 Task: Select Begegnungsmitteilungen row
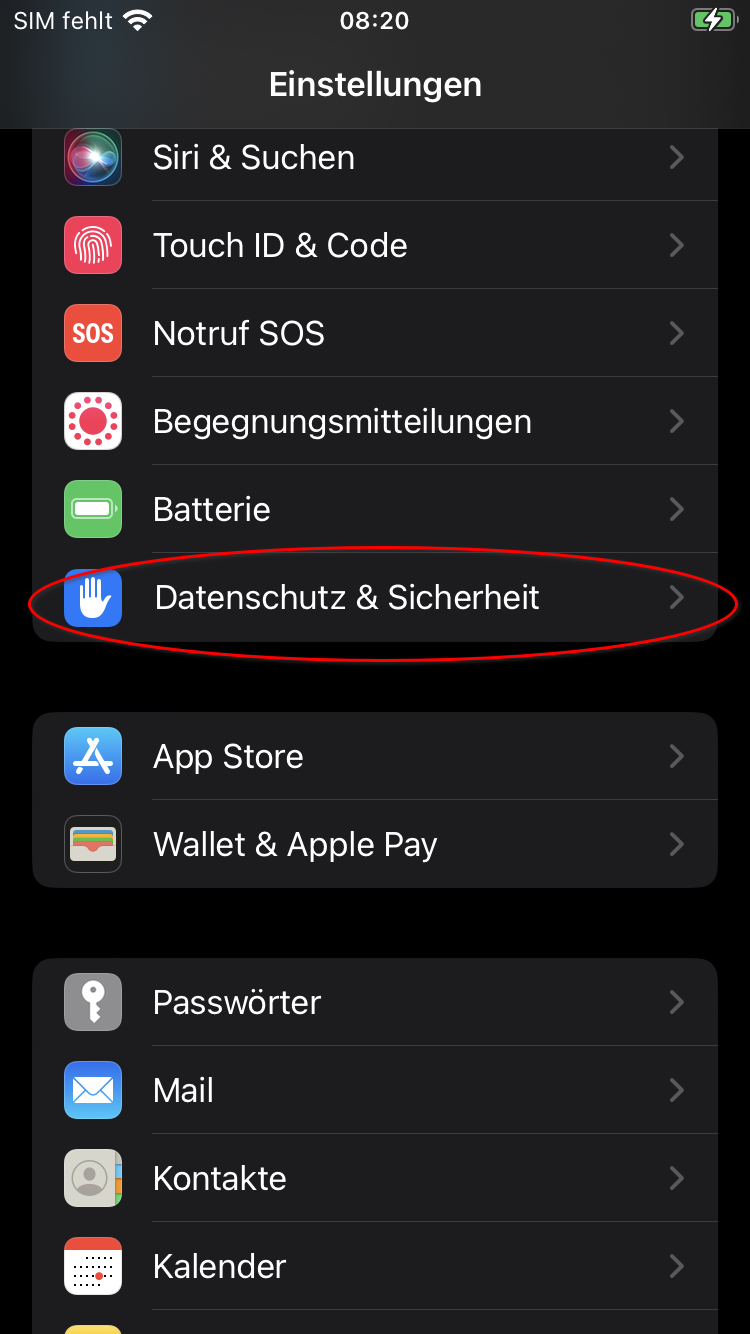click(375, 422)
